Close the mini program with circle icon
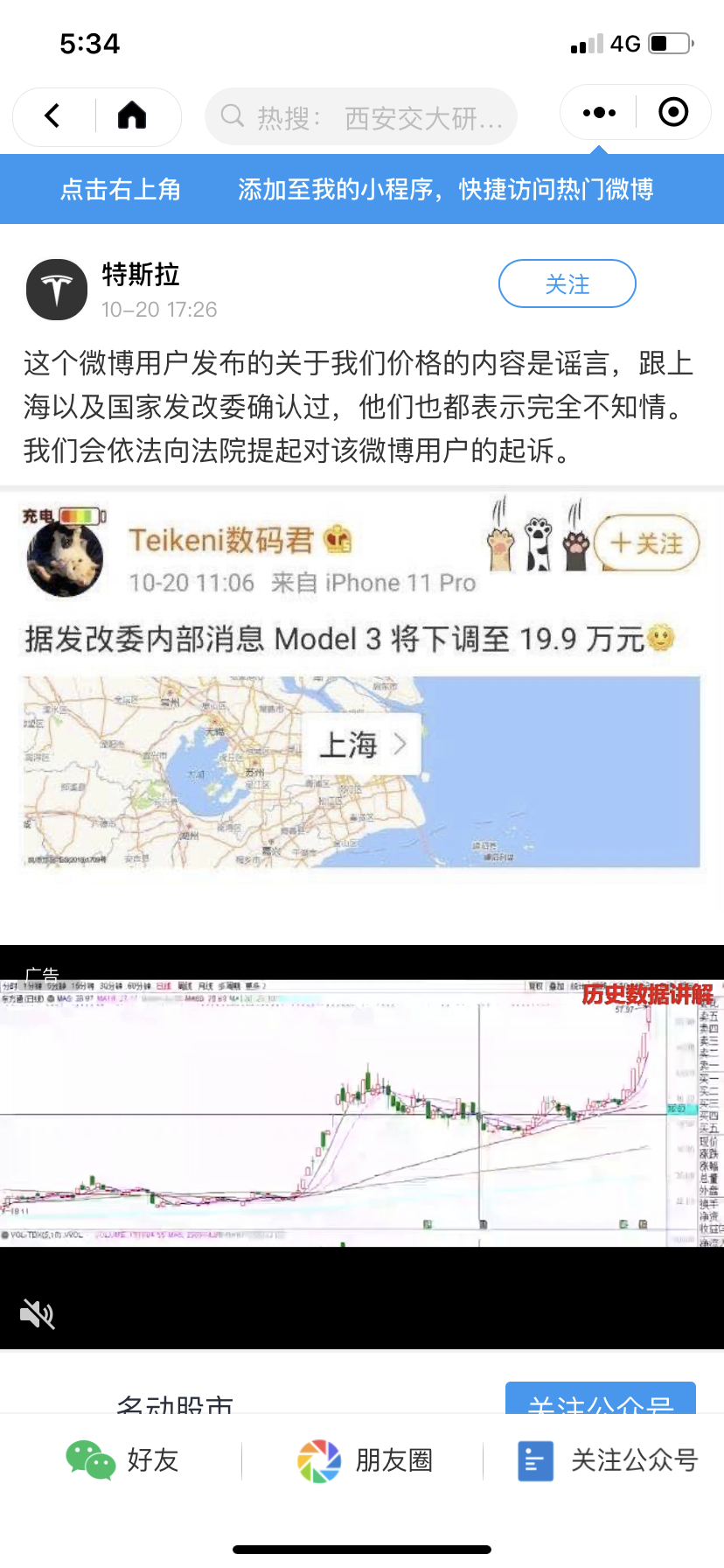 click(x=673, y=112)
